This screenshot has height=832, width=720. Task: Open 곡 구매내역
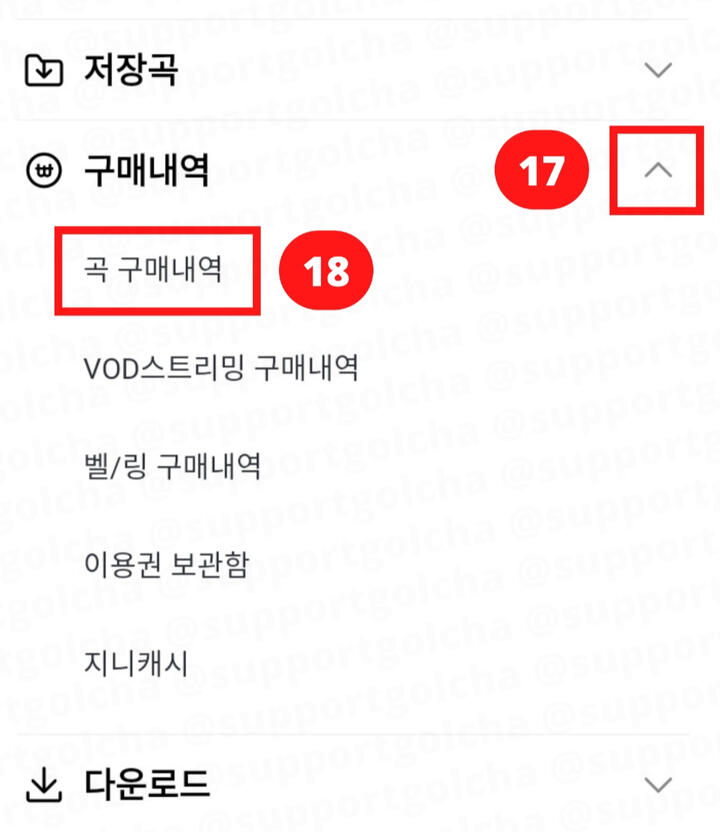pos(154,269)
